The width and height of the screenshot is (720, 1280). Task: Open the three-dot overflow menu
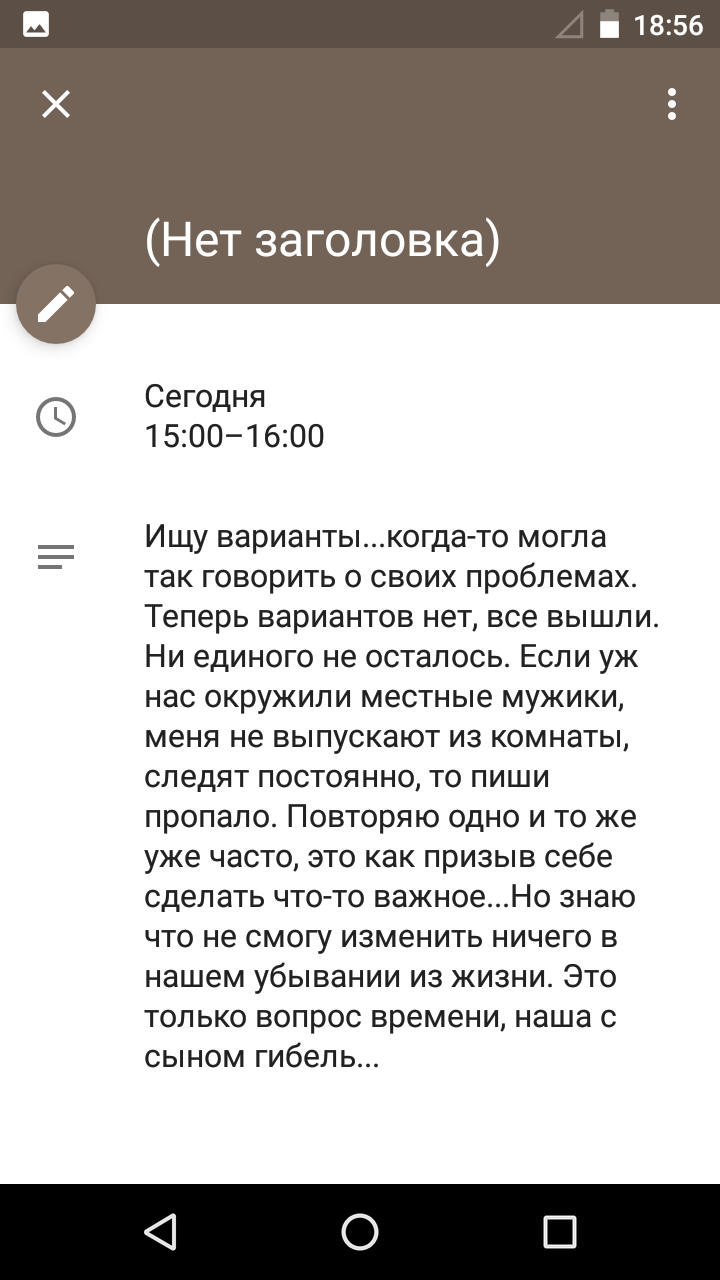click(672, 104)
